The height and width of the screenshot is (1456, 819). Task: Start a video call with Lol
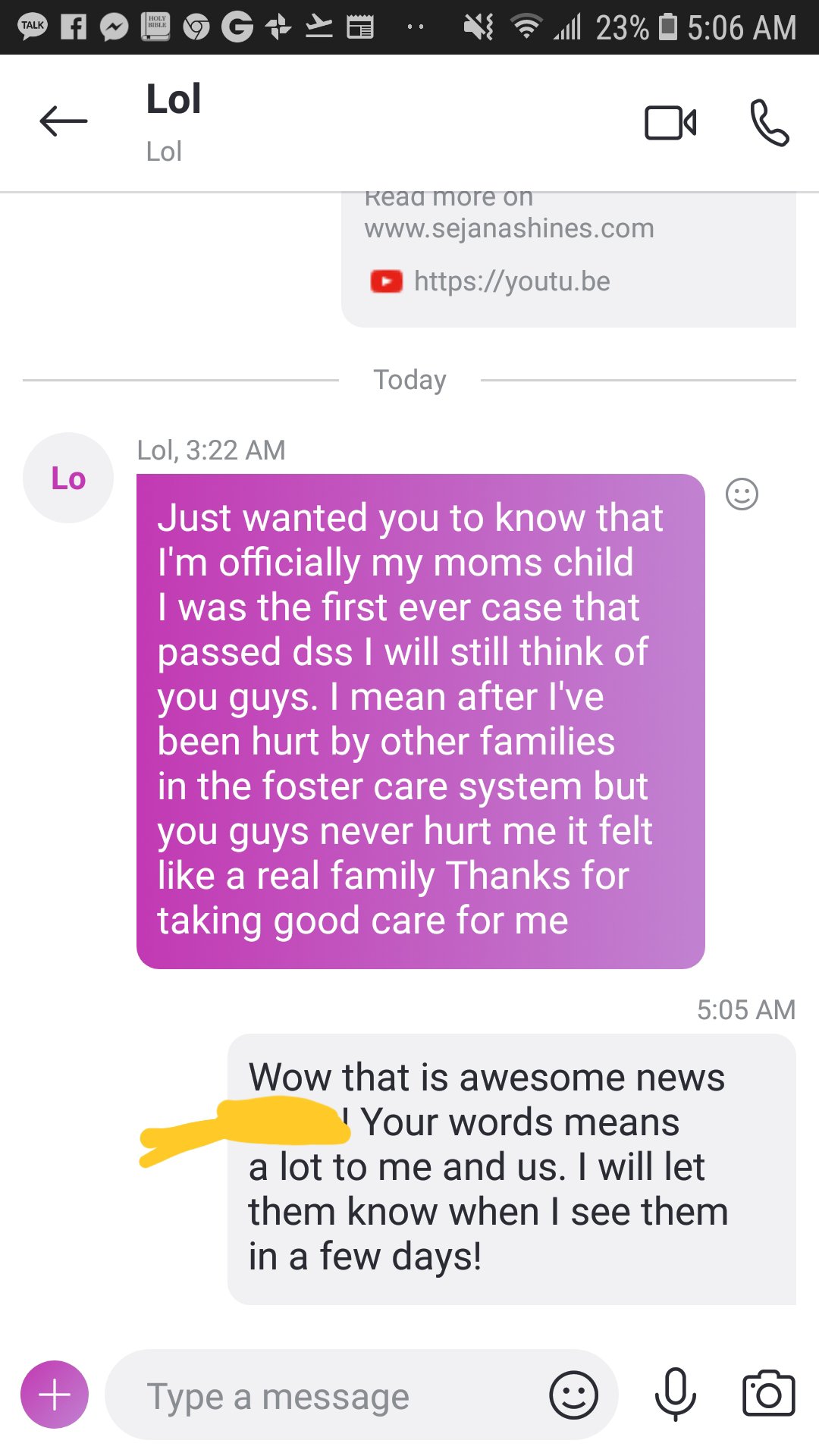coord(670,123)
